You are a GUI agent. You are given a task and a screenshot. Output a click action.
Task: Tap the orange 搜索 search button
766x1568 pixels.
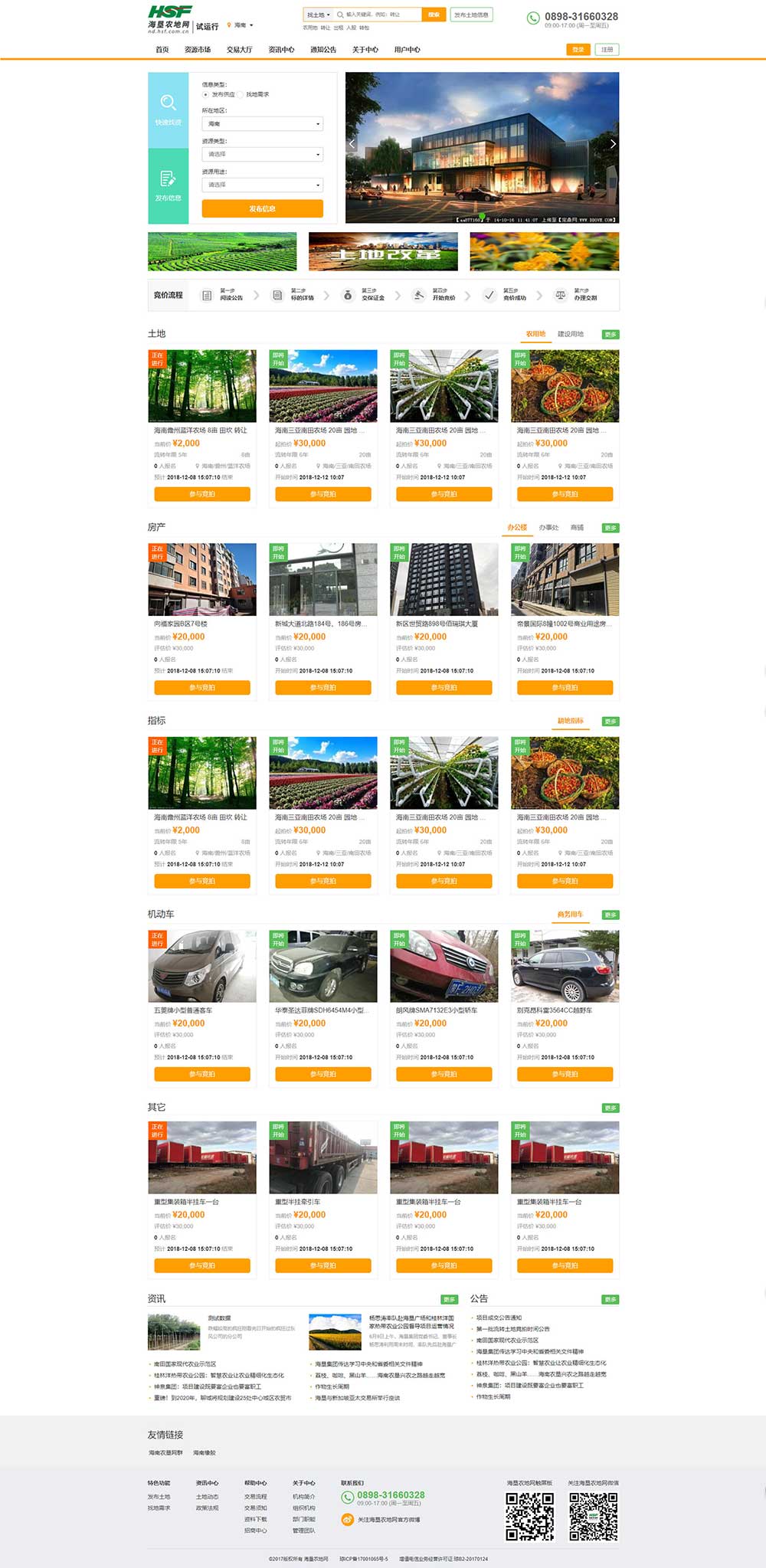434,15
